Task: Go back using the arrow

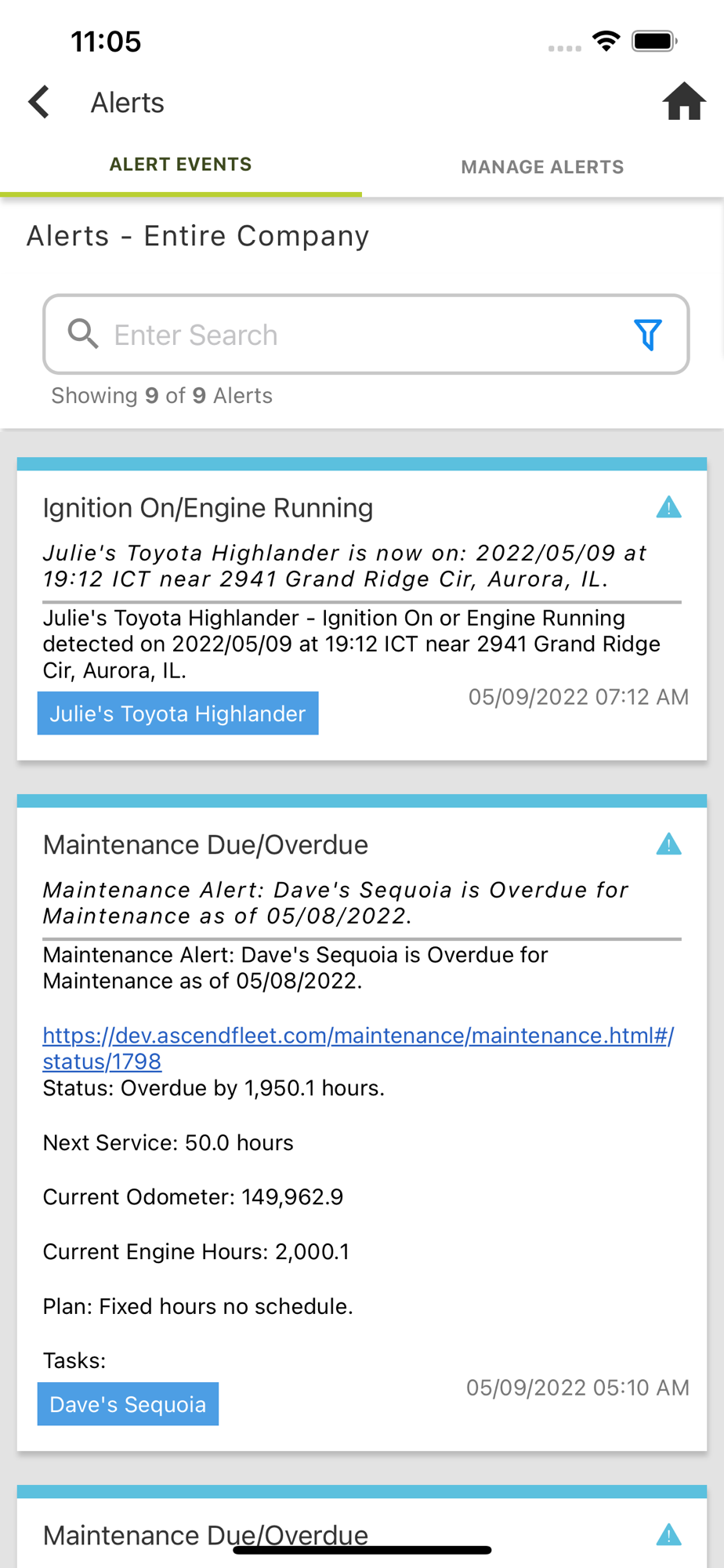Action: [x=39, y=102]
